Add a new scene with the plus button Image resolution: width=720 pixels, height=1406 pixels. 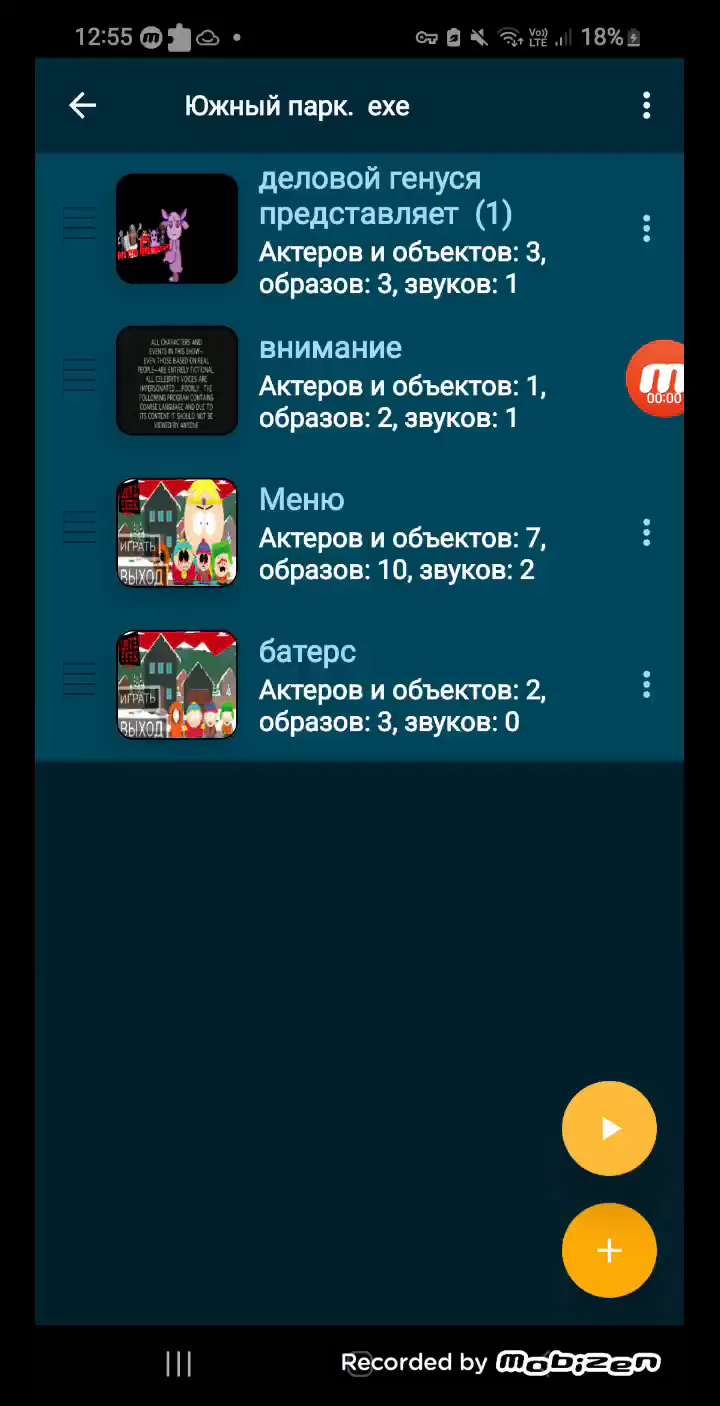609,1251
